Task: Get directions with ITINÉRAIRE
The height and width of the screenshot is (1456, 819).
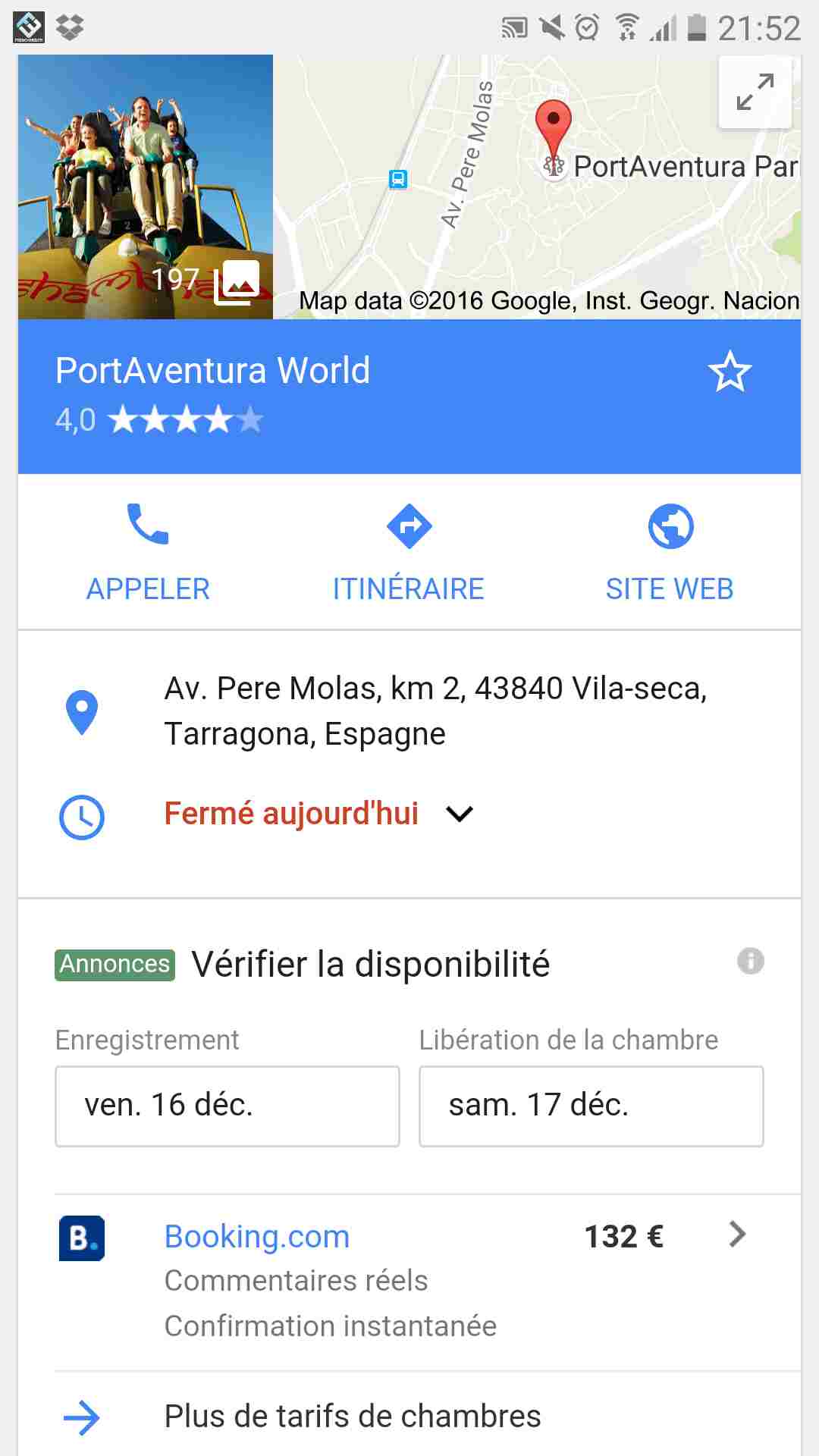Action: tap(409, 553)
